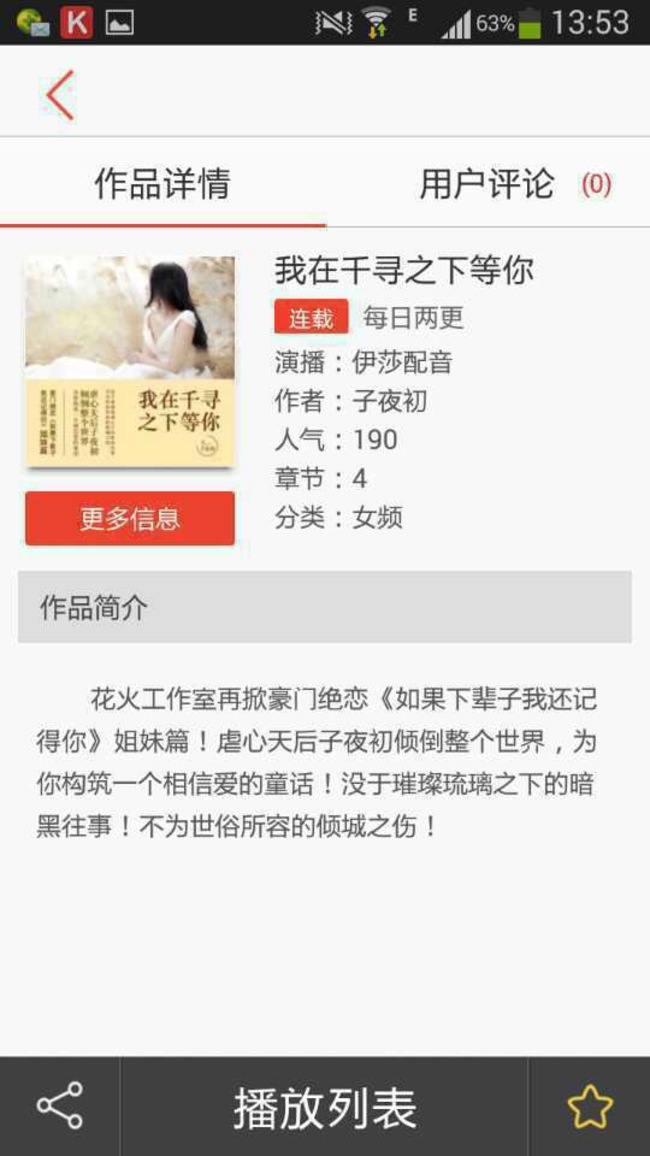Open the book cover image
Viewport: 650px width, 1156px height.
point(130,361)
